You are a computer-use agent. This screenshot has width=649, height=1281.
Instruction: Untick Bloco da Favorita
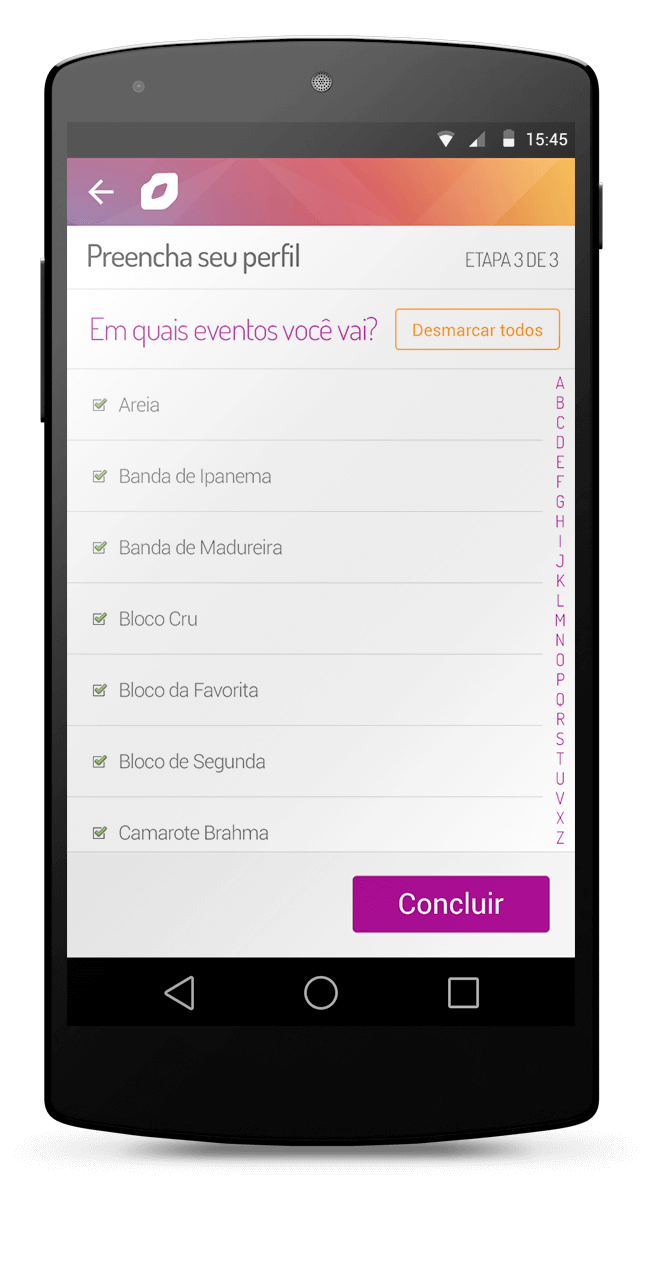coord(100,690)
